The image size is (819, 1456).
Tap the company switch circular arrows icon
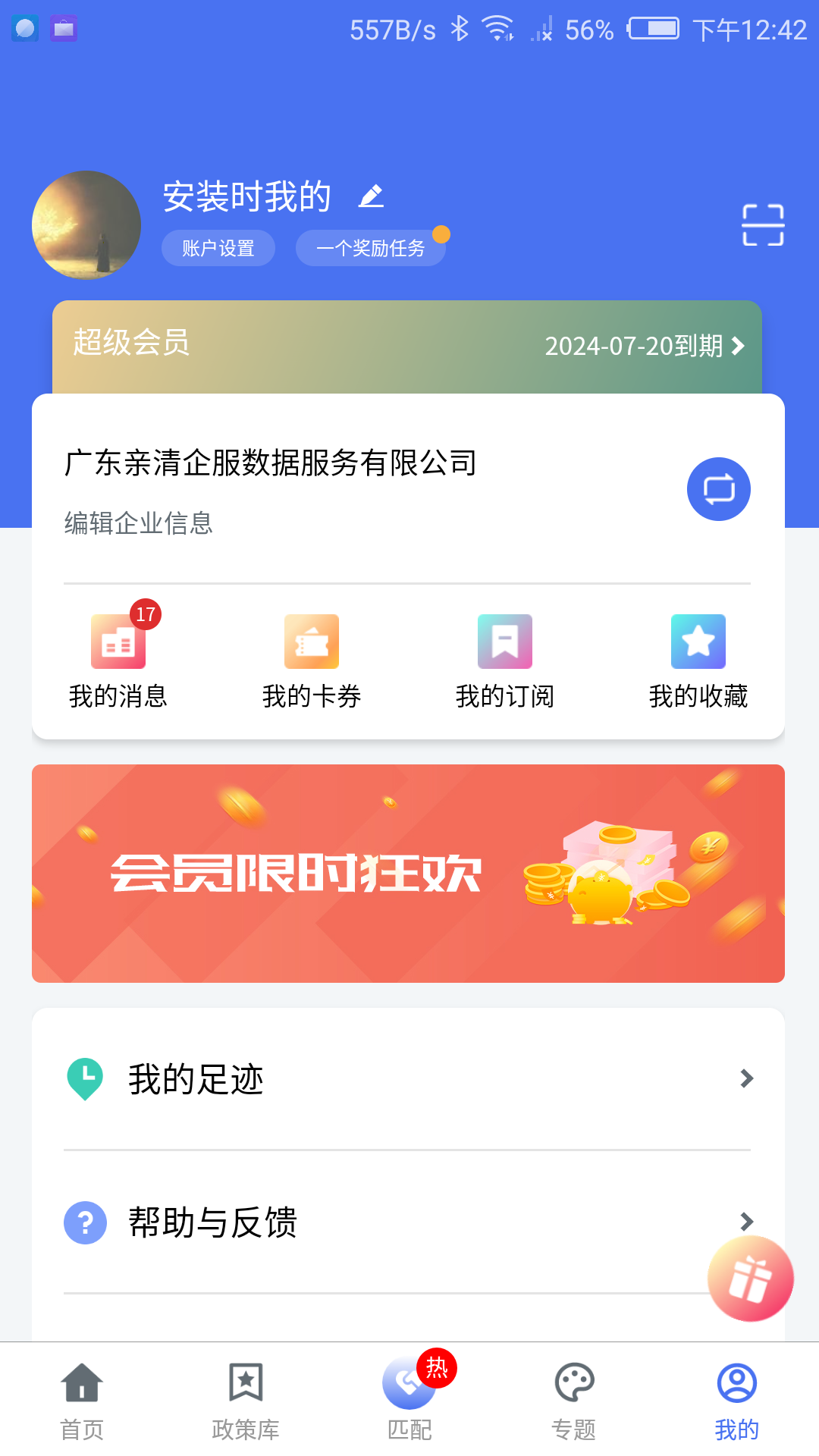(718, 489)
